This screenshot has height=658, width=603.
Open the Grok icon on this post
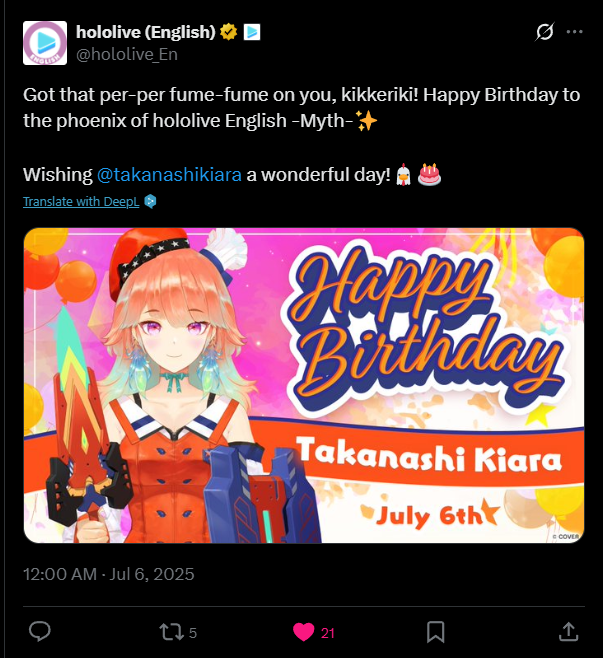(545, 32)
